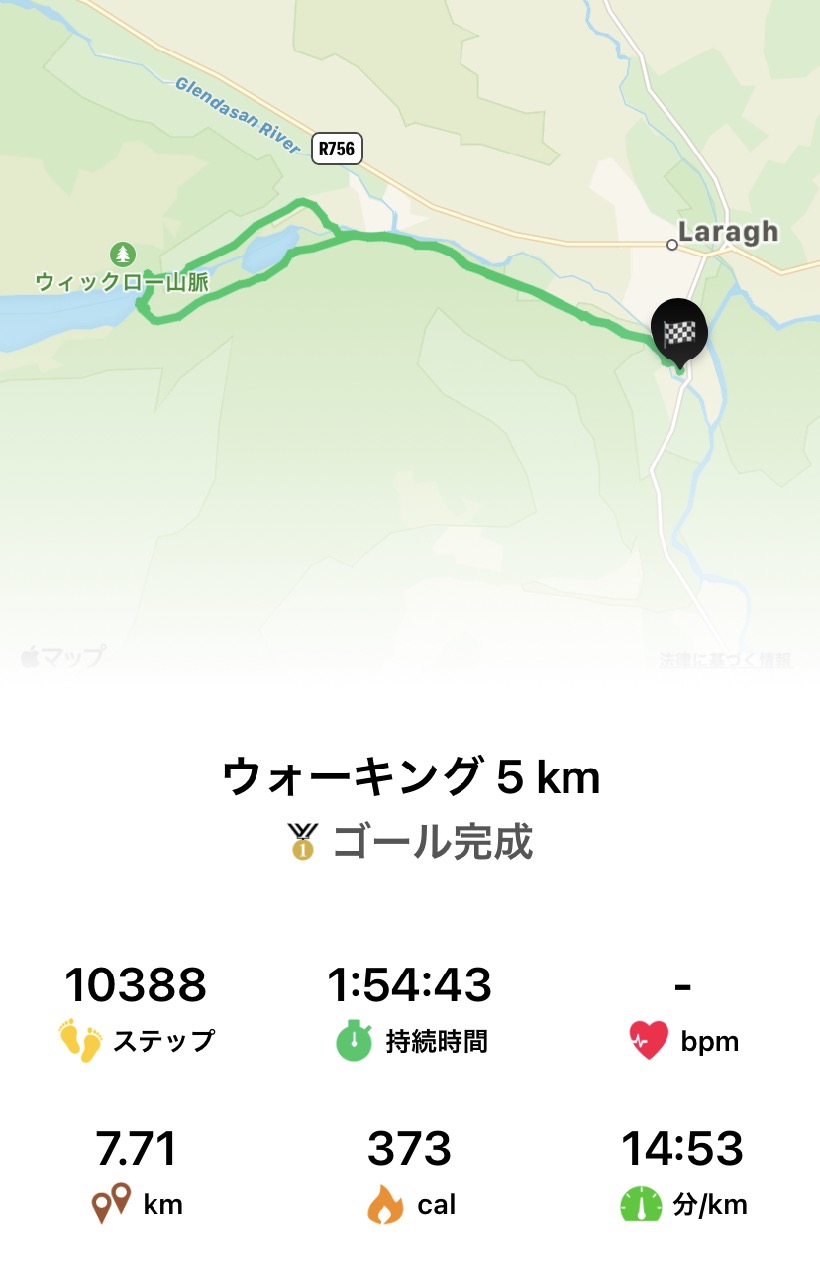Open the 法律に基づく情報 map legal link
This screenshot has height=1280, width=820.
click(724, 660)
